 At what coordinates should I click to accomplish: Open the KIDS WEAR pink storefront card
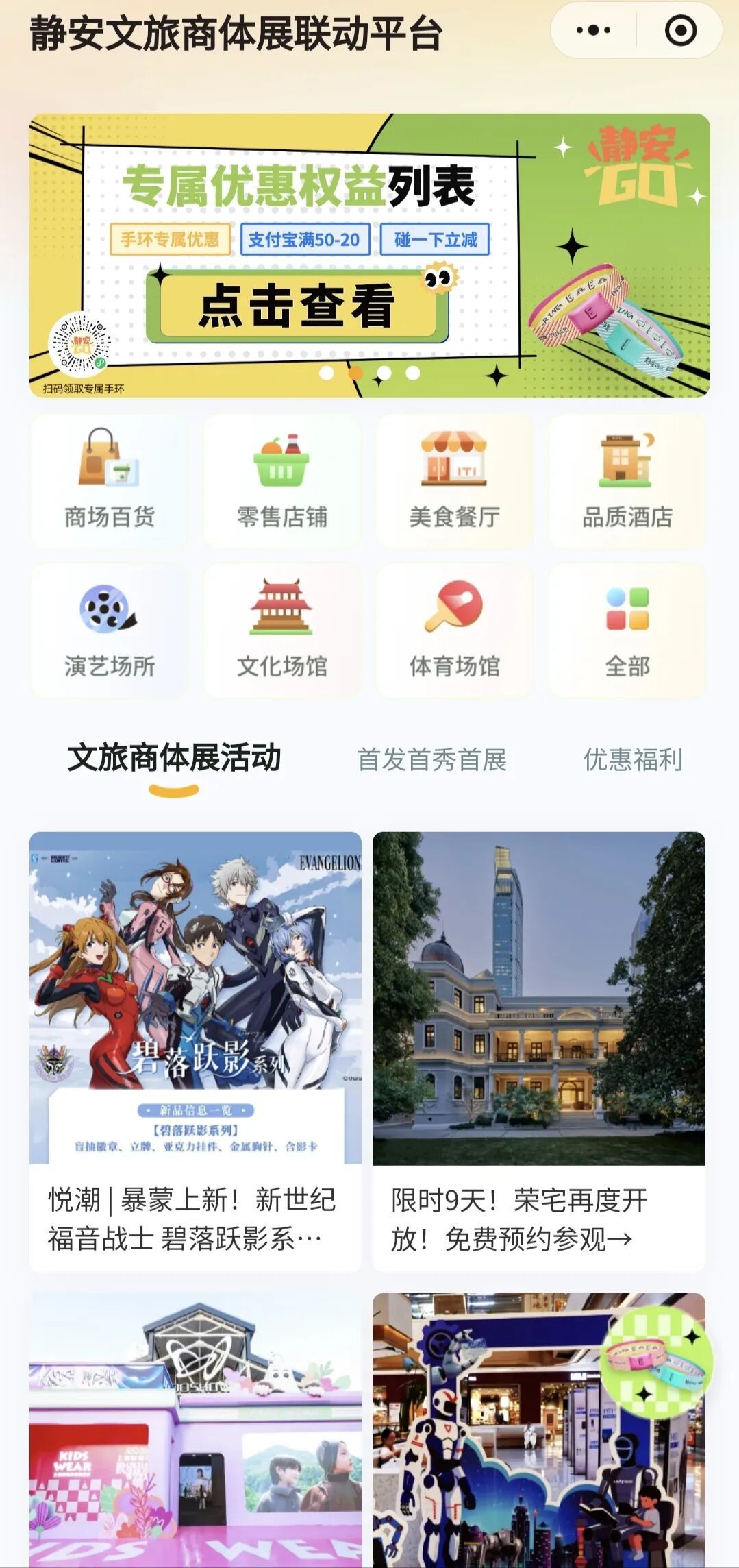pyautogui.click(x=195, y=1432)
